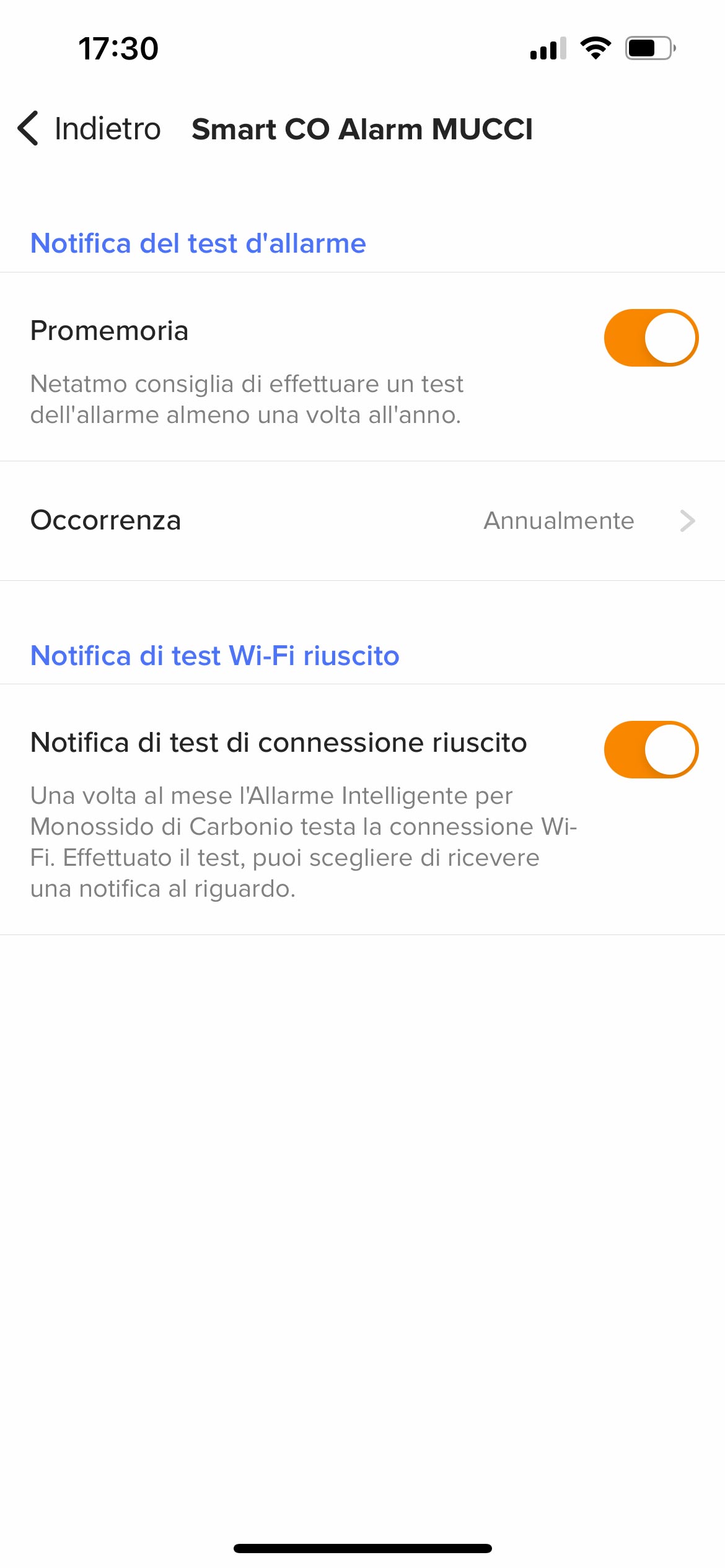Image resolution: width=725 pixels, height=1568 pixels.
Task: Open the Occorrenza frequency setting
Action: tap(362, 521)
